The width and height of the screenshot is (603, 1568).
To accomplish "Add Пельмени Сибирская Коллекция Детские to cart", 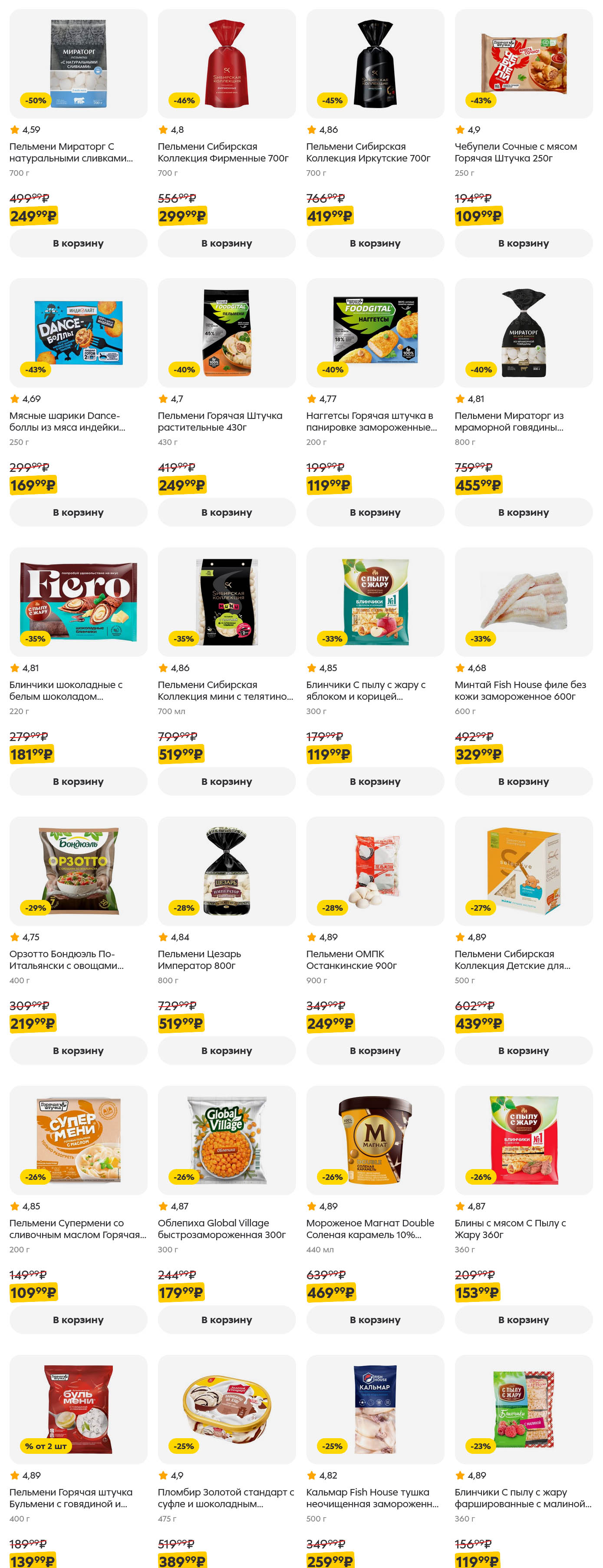I will point(523,1050).
